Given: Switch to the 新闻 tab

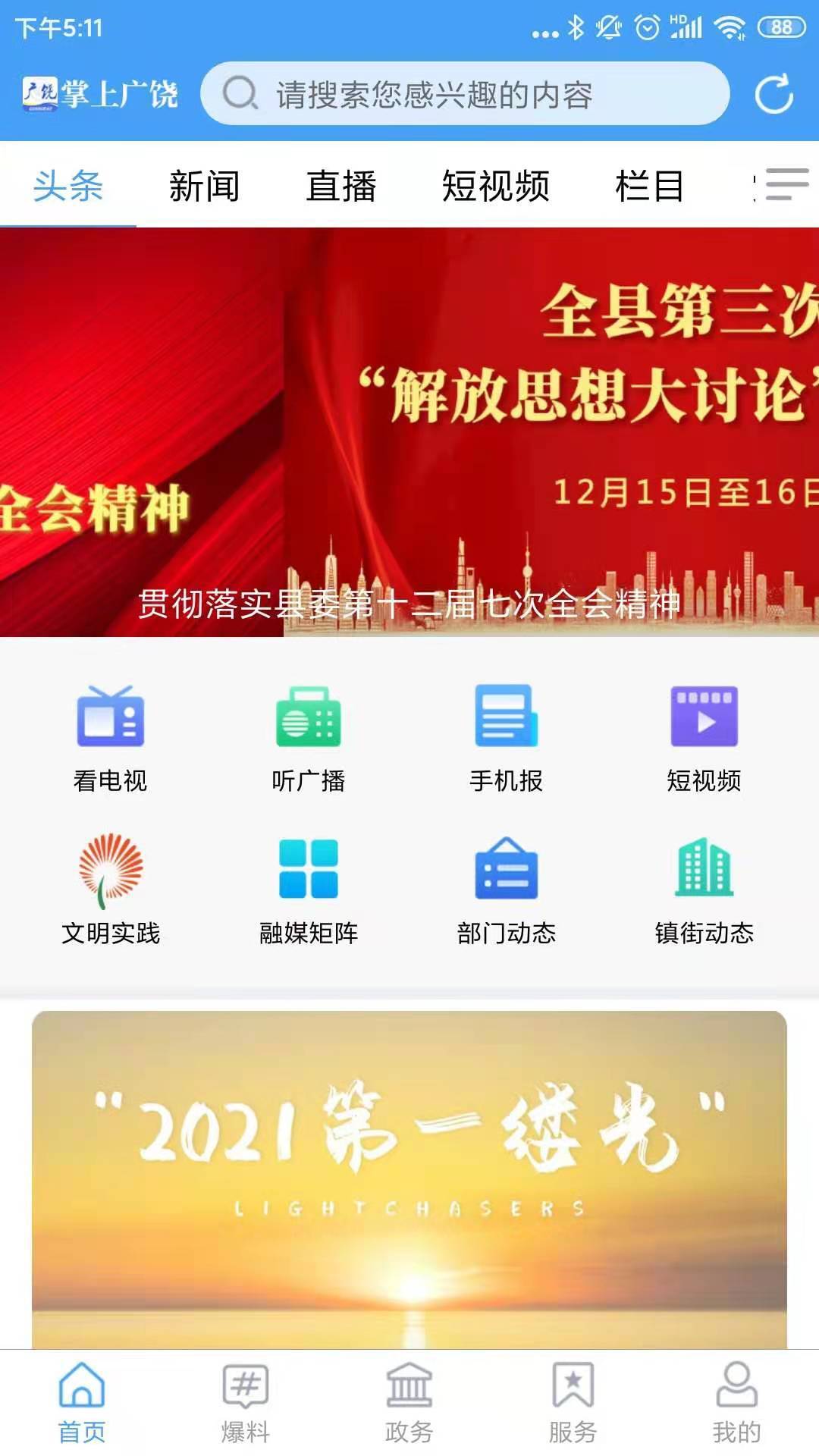Looking at the screenshot, I should coord(203,186).
